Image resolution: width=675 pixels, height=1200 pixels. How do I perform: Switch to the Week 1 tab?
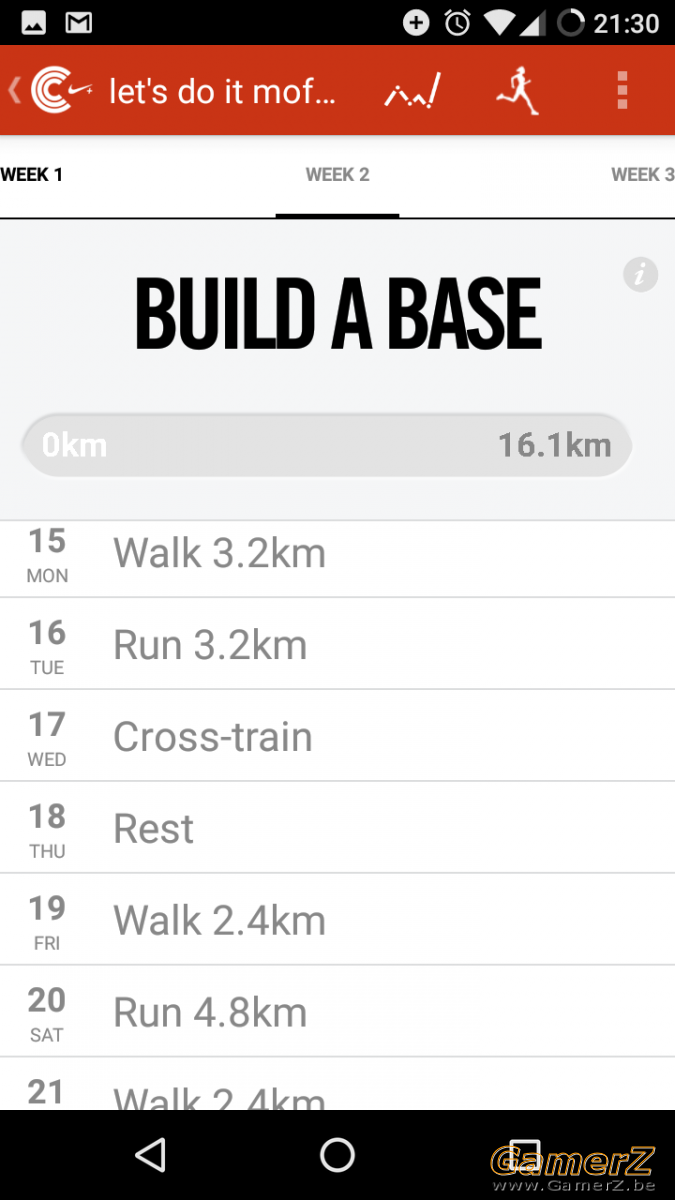32,175
